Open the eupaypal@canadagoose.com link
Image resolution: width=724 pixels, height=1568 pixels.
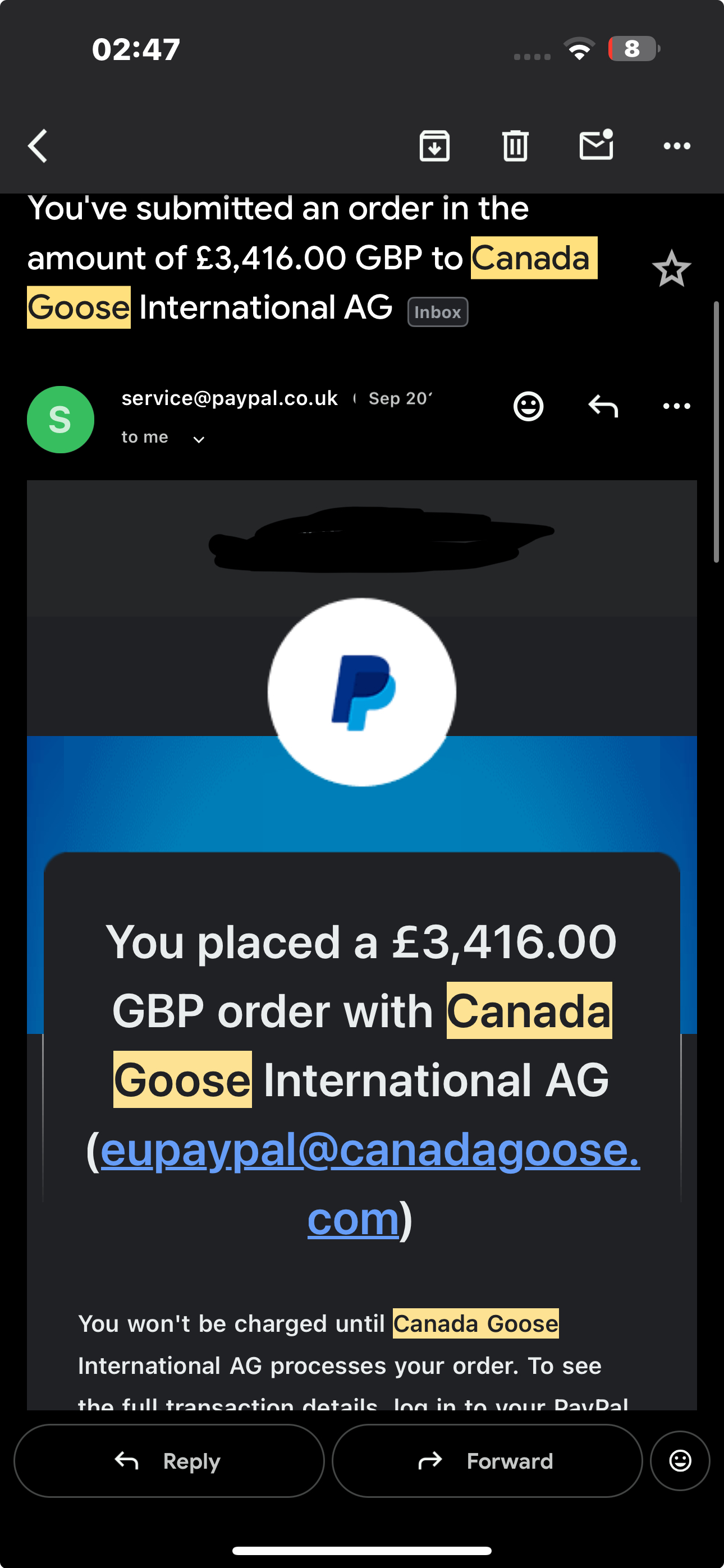pos(369,1151)
